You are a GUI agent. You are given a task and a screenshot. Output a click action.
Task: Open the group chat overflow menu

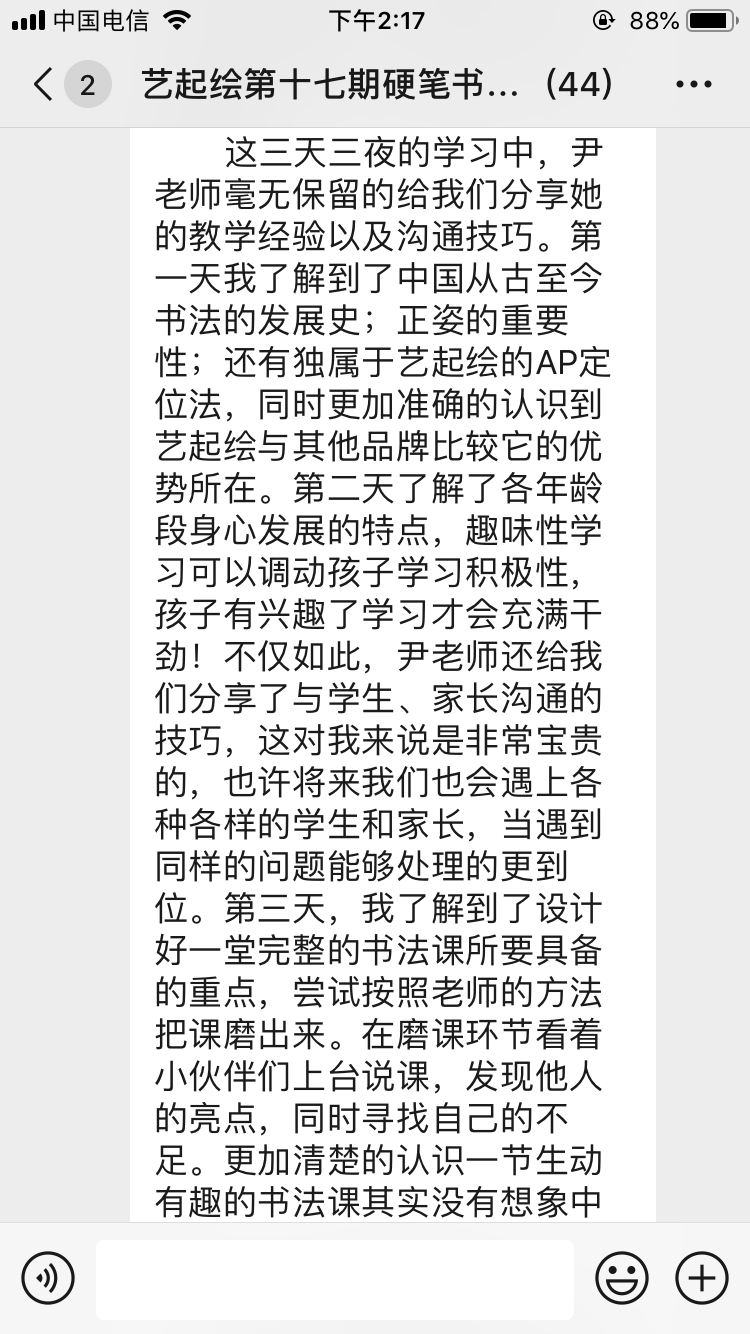pyautogui.click(x=694, y=85)
